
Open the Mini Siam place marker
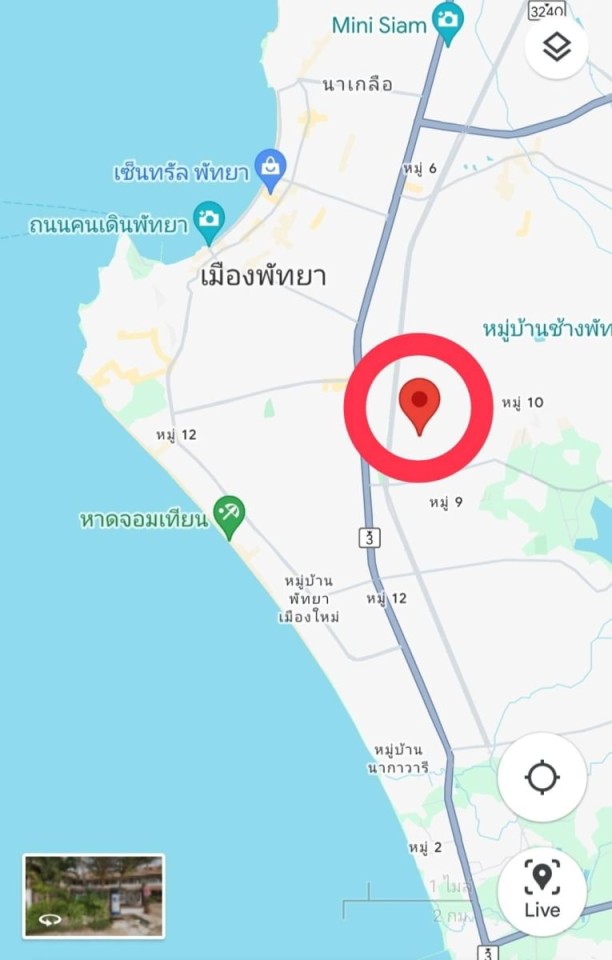click(x=449, y=22)
